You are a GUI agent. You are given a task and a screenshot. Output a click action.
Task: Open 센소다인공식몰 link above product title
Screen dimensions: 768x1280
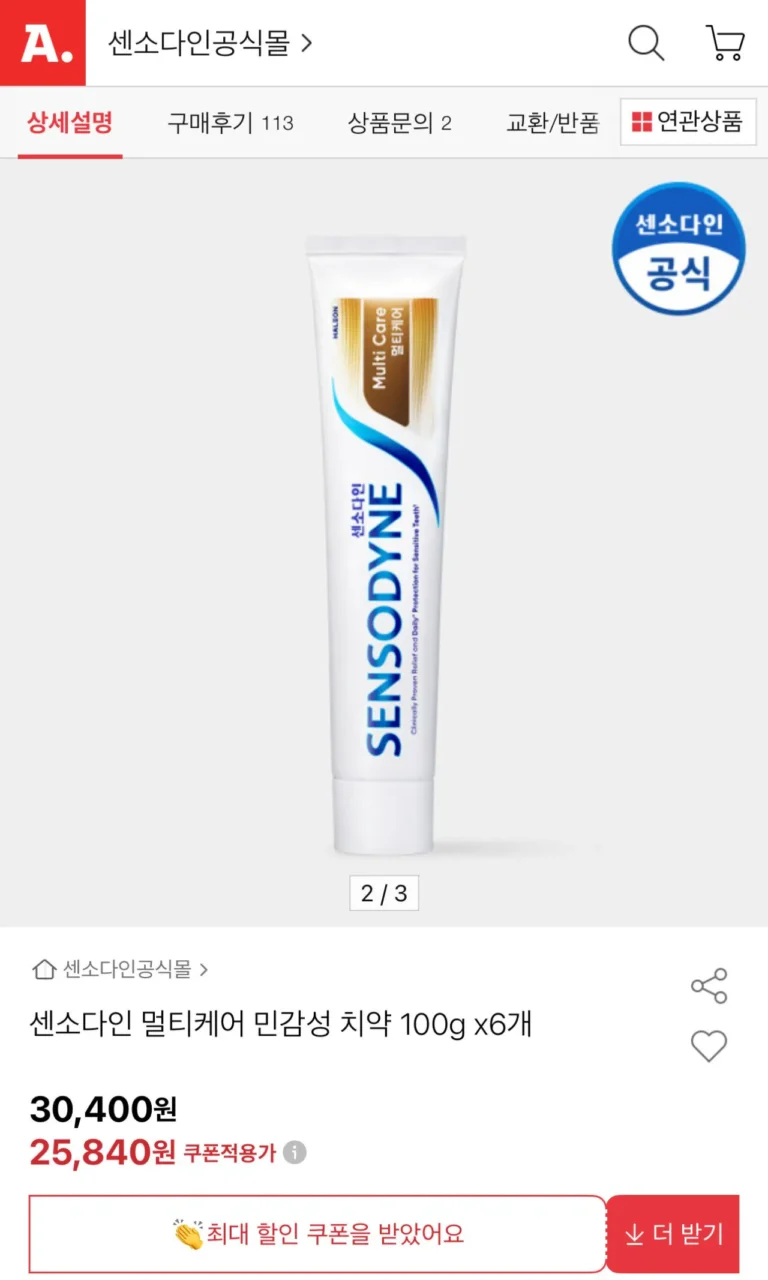point(121,969)
